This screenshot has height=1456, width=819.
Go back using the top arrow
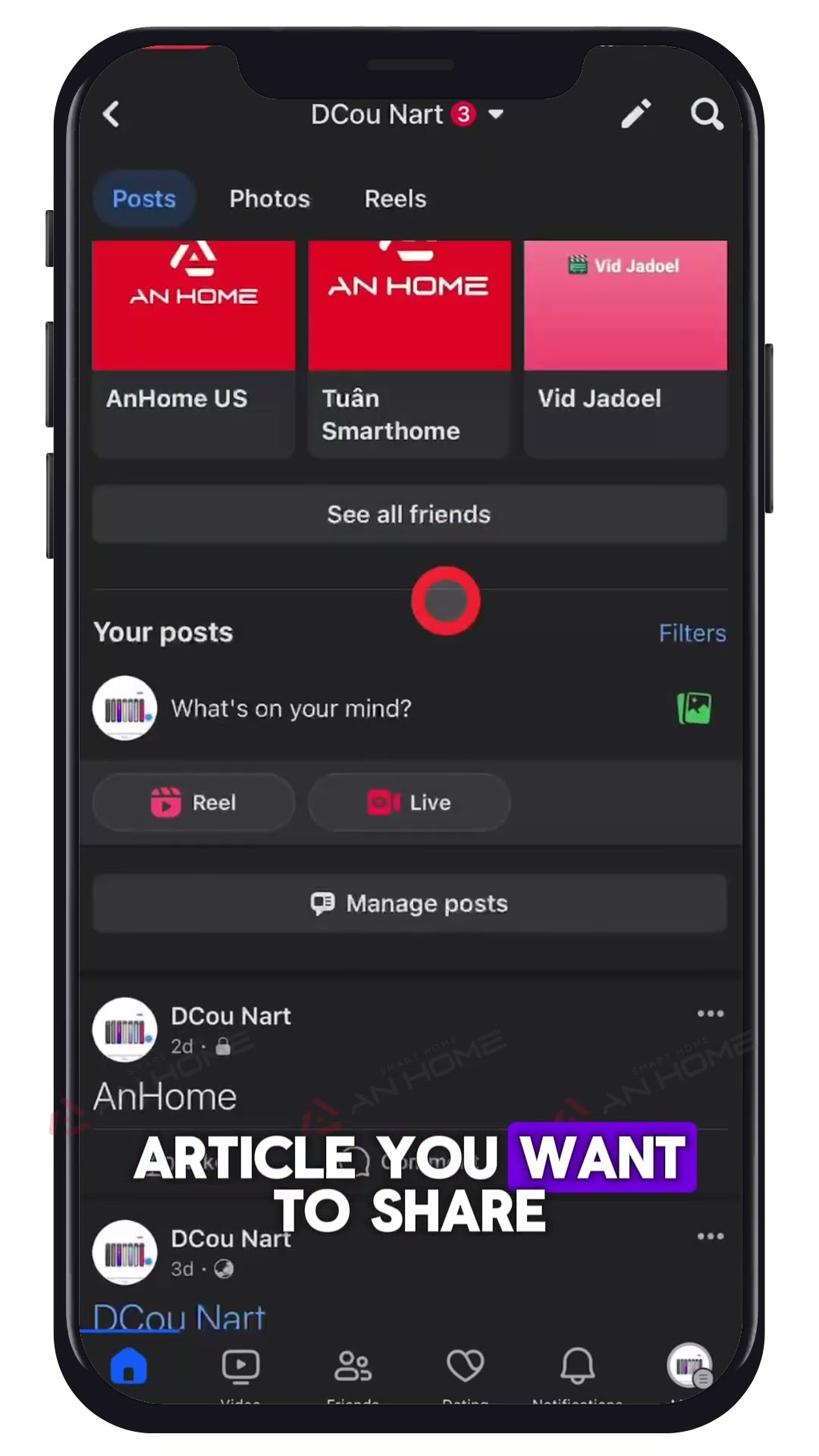pos(111,115)
